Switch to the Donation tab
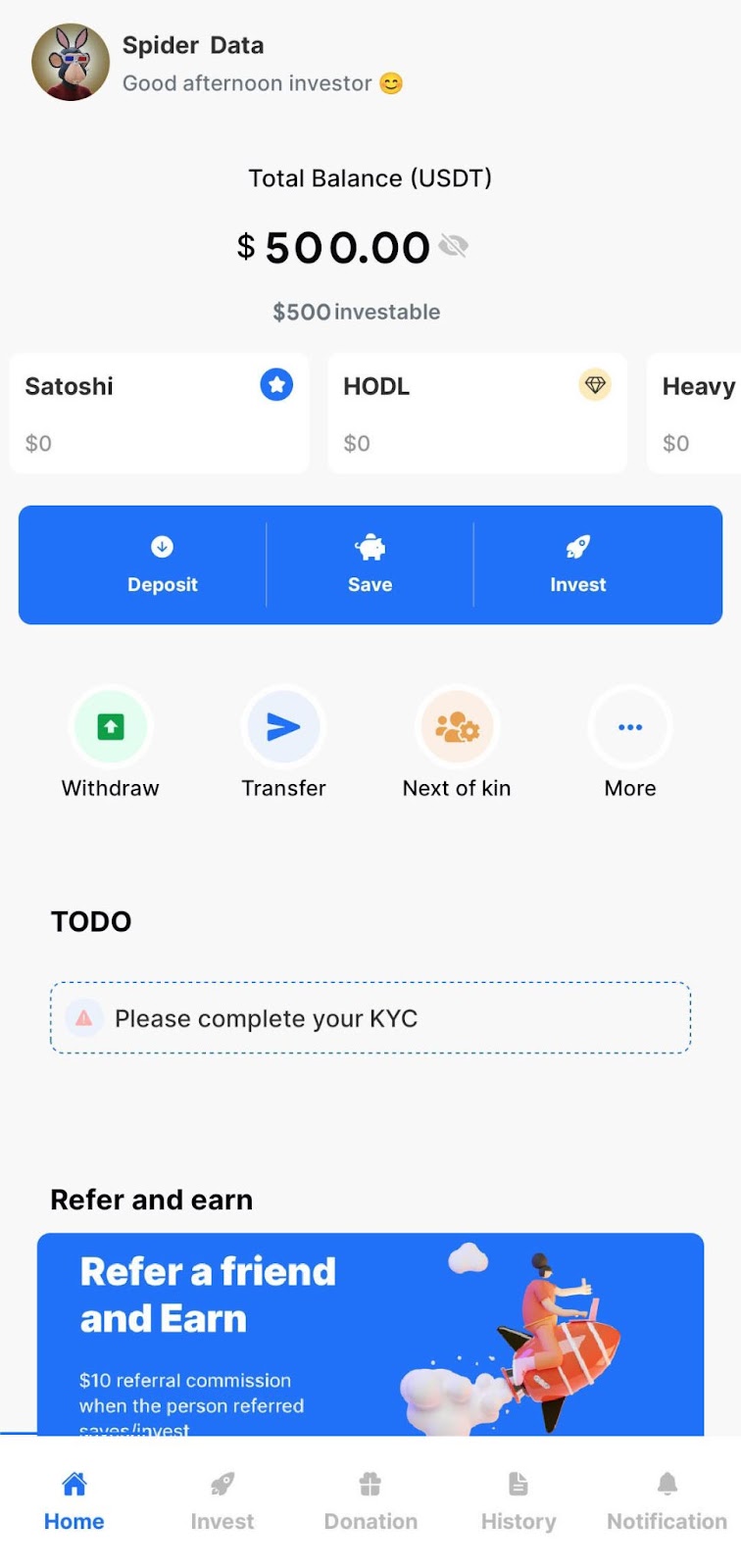This screenshot has height=1568, width=741. pyautogui.click(x=370, y=1501)
